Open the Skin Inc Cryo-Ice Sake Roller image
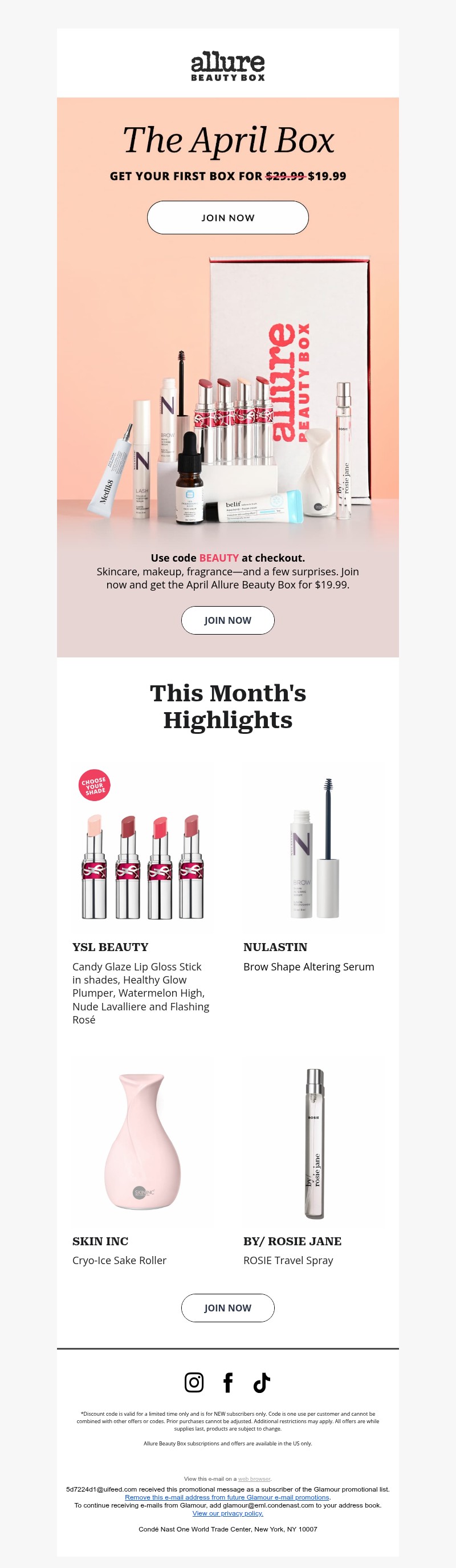The height and width of the screenshot is (1568, 456). [x=142, y=1142]
